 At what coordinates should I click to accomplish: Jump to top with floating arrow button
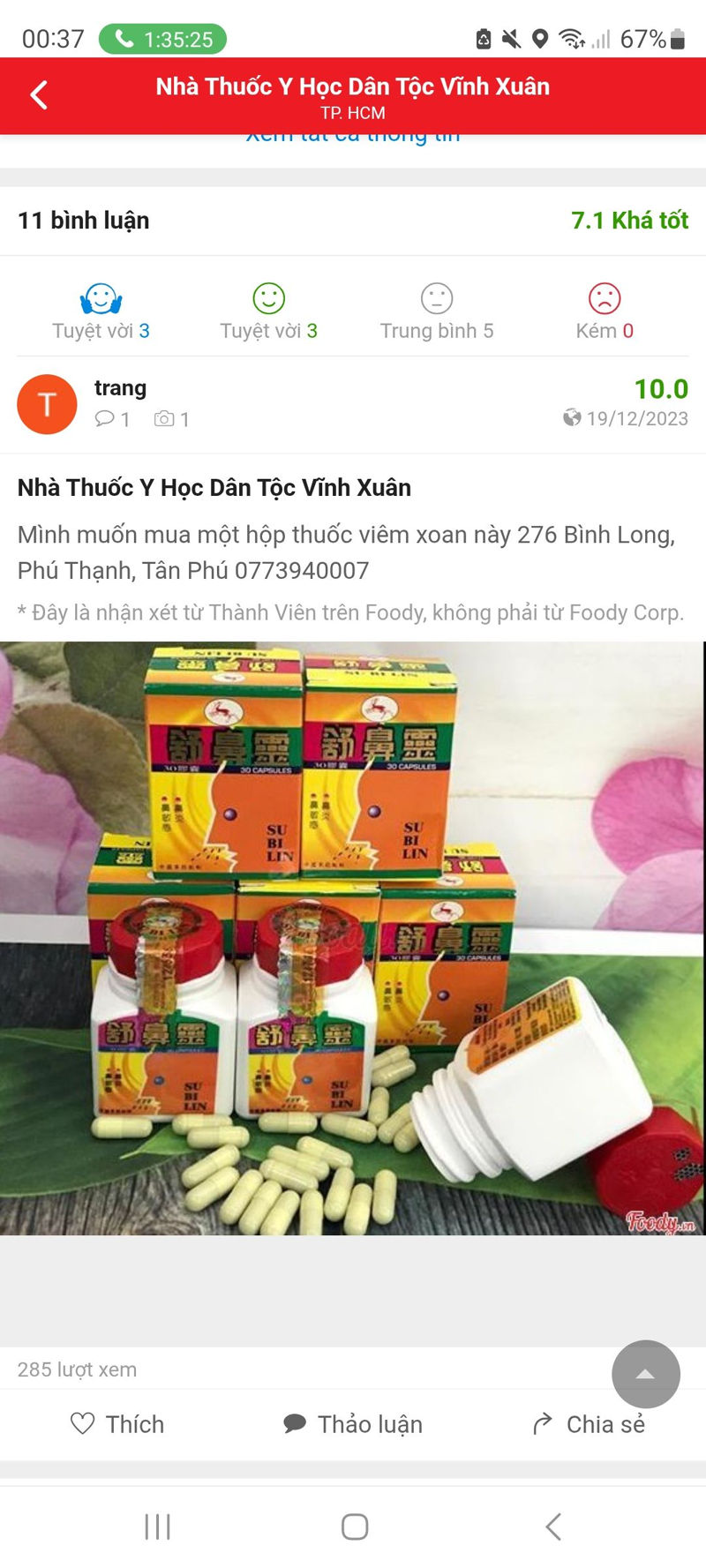click(645, 1373)
